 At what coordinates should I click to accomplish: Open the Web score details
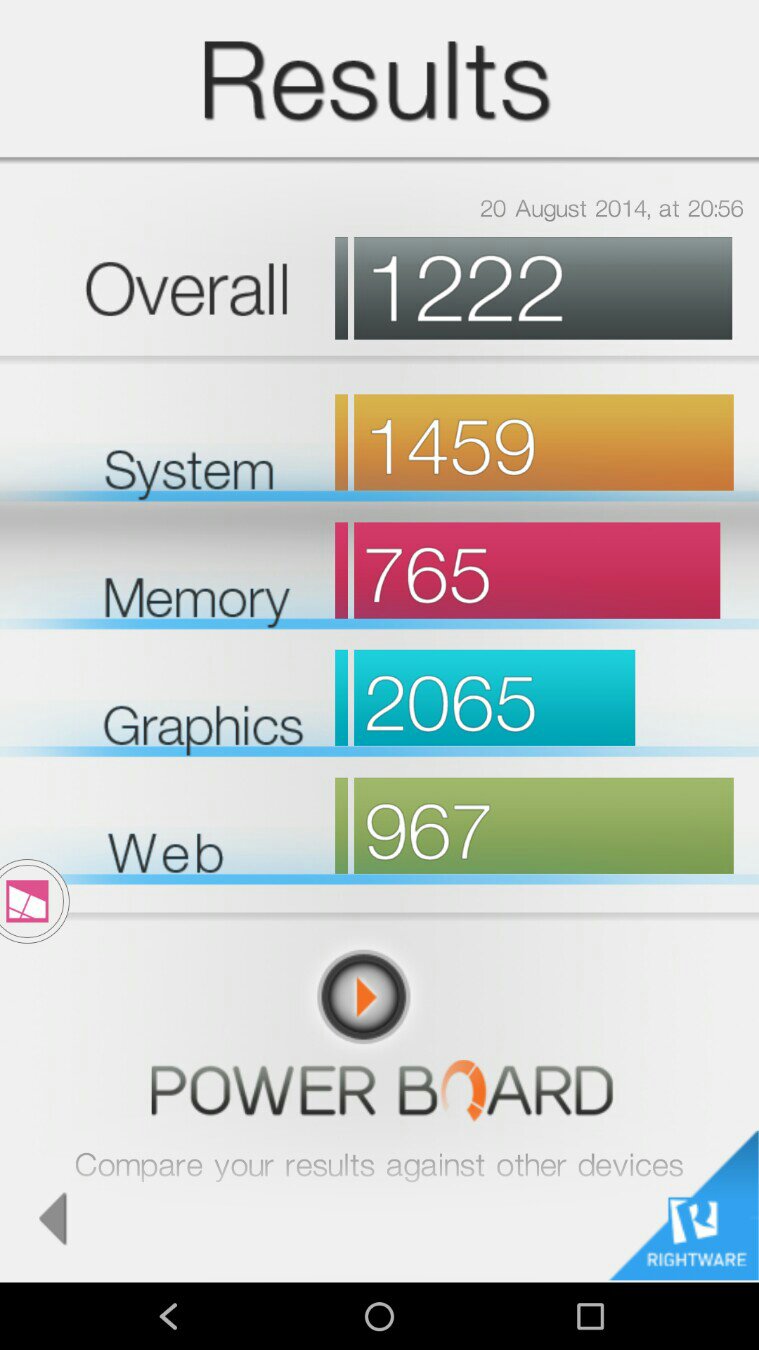pos(379,826)
